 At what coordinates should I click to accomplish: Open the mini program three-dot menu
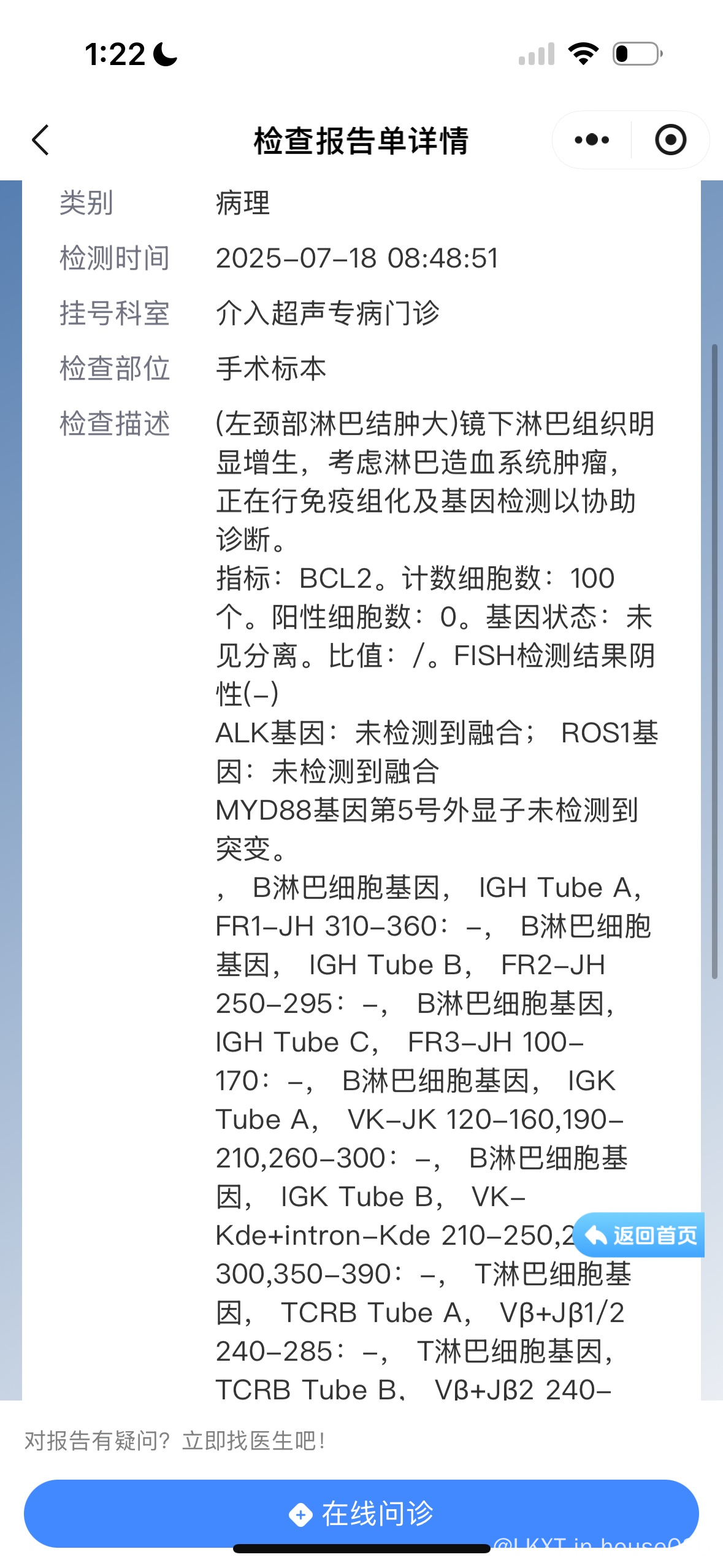tap(592, 140)
